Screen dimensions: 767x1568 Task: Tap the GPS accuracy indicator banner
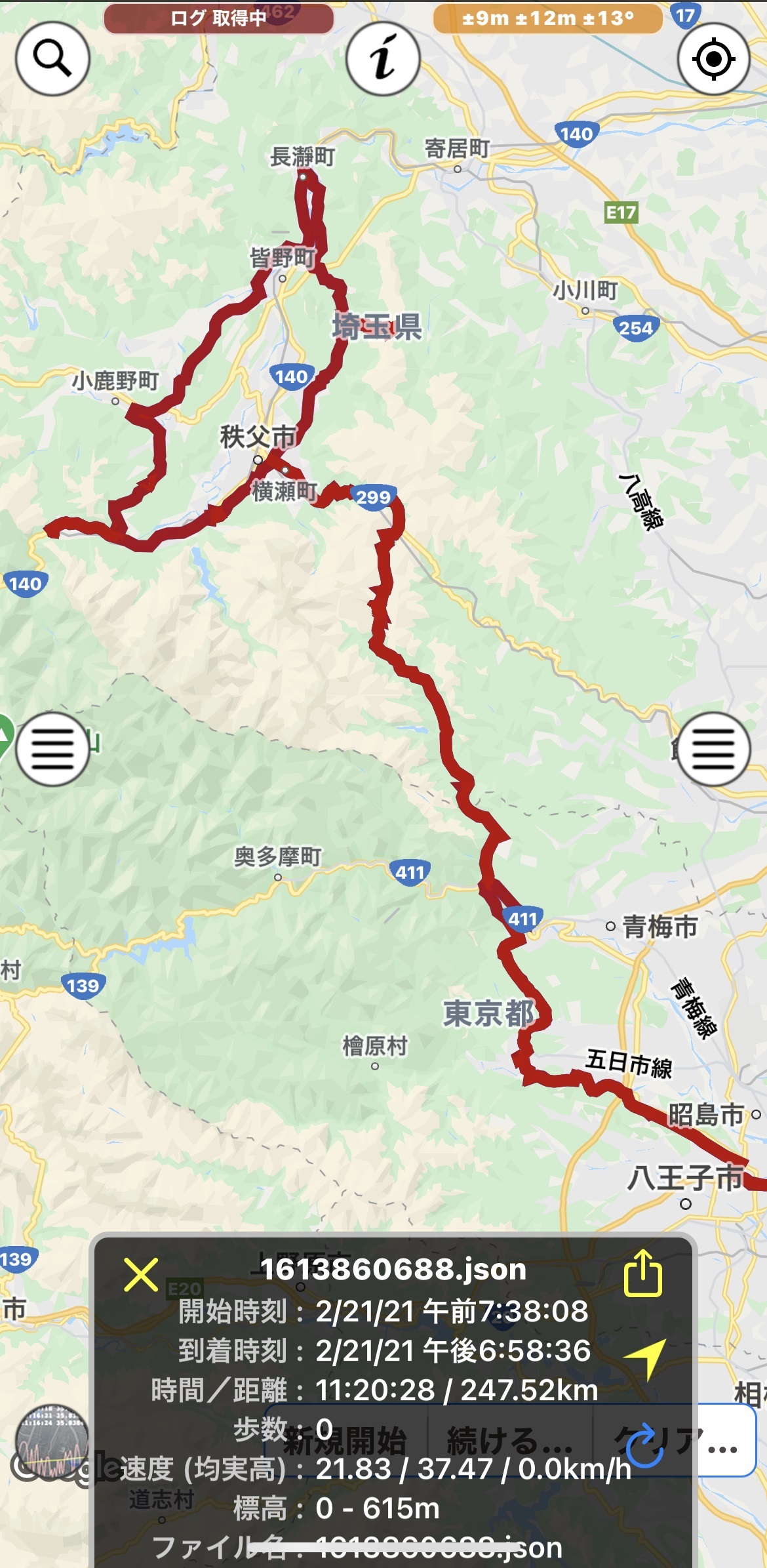(548, 18)
